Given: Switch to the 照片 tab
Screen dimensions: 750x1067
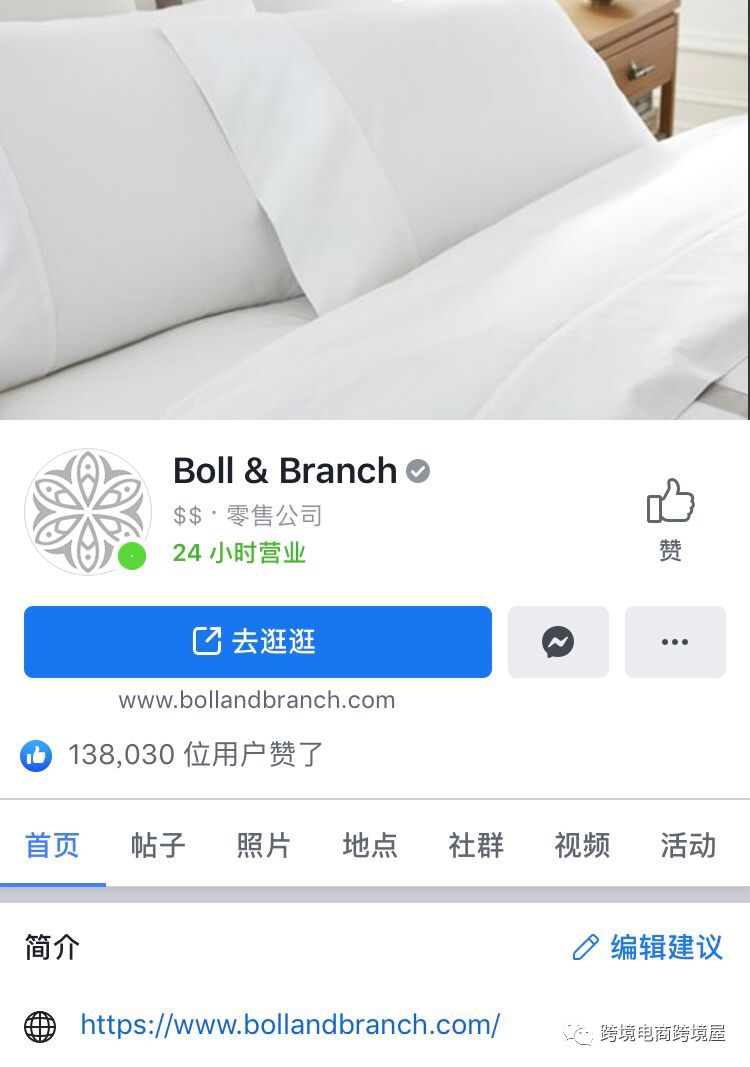Looking at the screenshot, I should coord(264,846).
